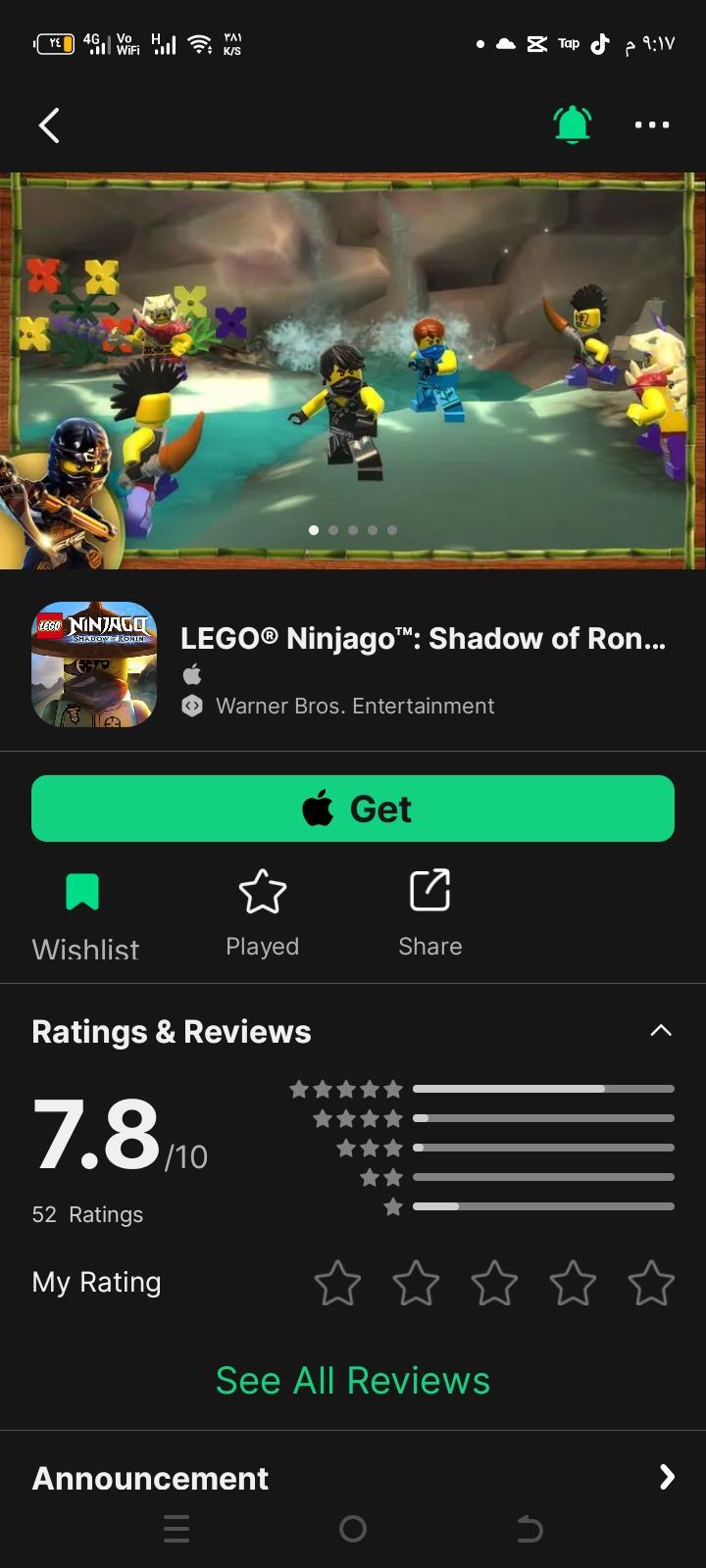Open the Warner Bros. Entertainment developer page

355,706
